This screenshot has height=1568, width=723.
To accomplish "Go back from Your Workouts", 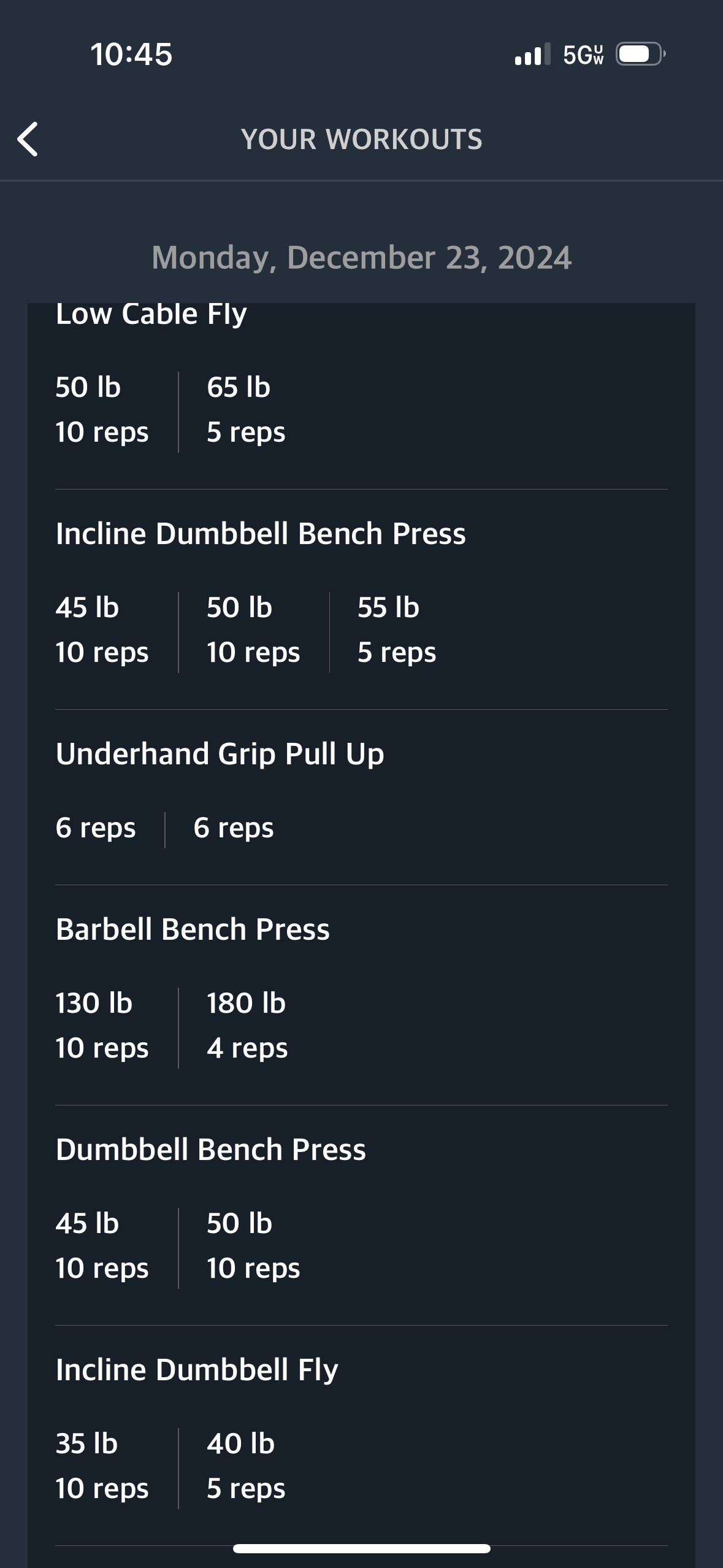I will (28, 139).
